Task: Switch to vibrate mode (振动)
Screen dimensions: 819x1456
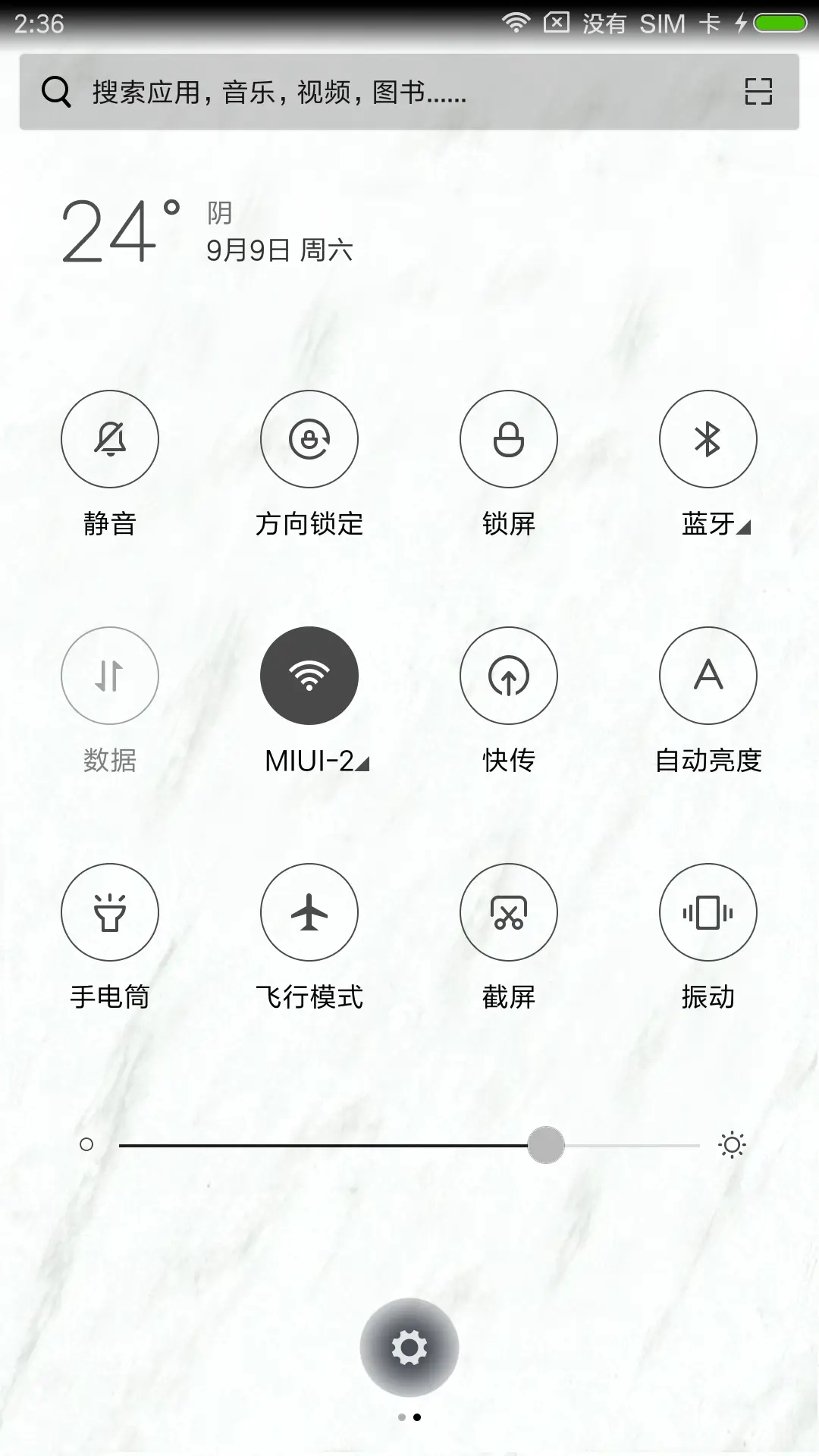Action: [x=708, y=912]
